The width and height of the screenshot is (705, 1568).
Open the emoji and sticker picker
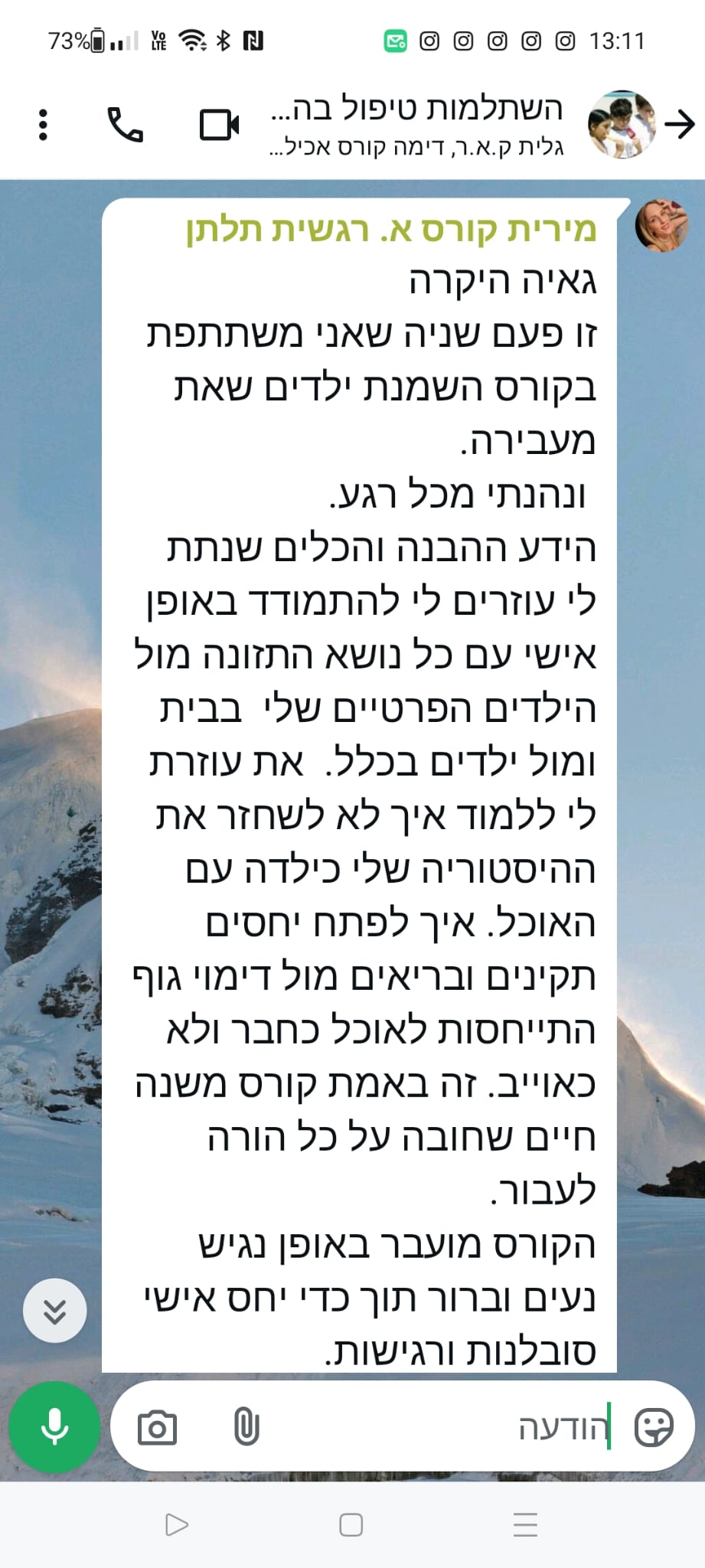654,1427
